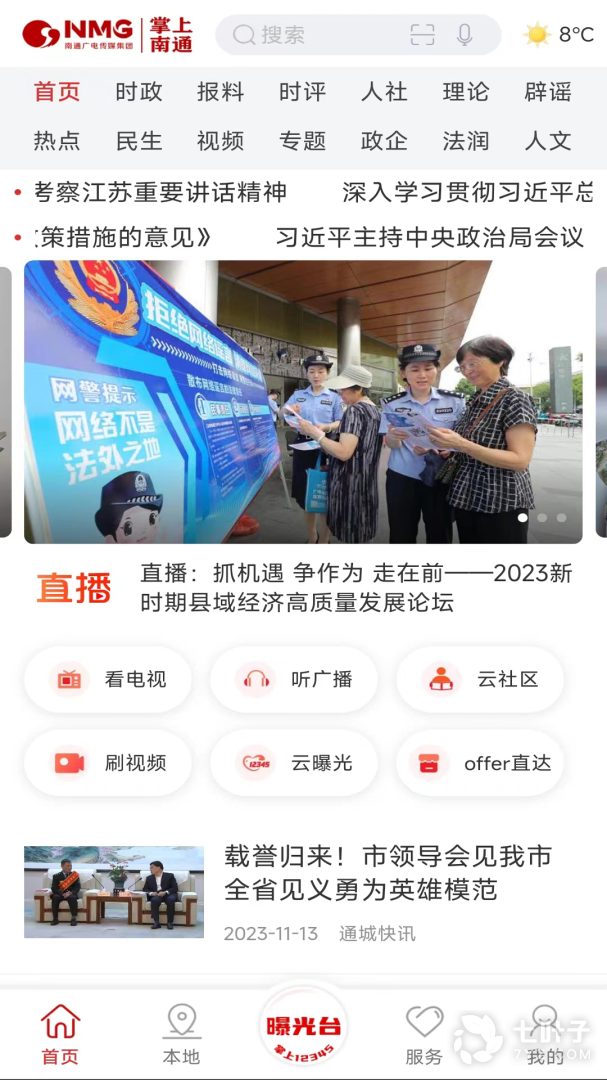Open the 直播 县域经济 forum livestream
The image size is (607, 1080).
pyautogui.click(x=355, y=587)
